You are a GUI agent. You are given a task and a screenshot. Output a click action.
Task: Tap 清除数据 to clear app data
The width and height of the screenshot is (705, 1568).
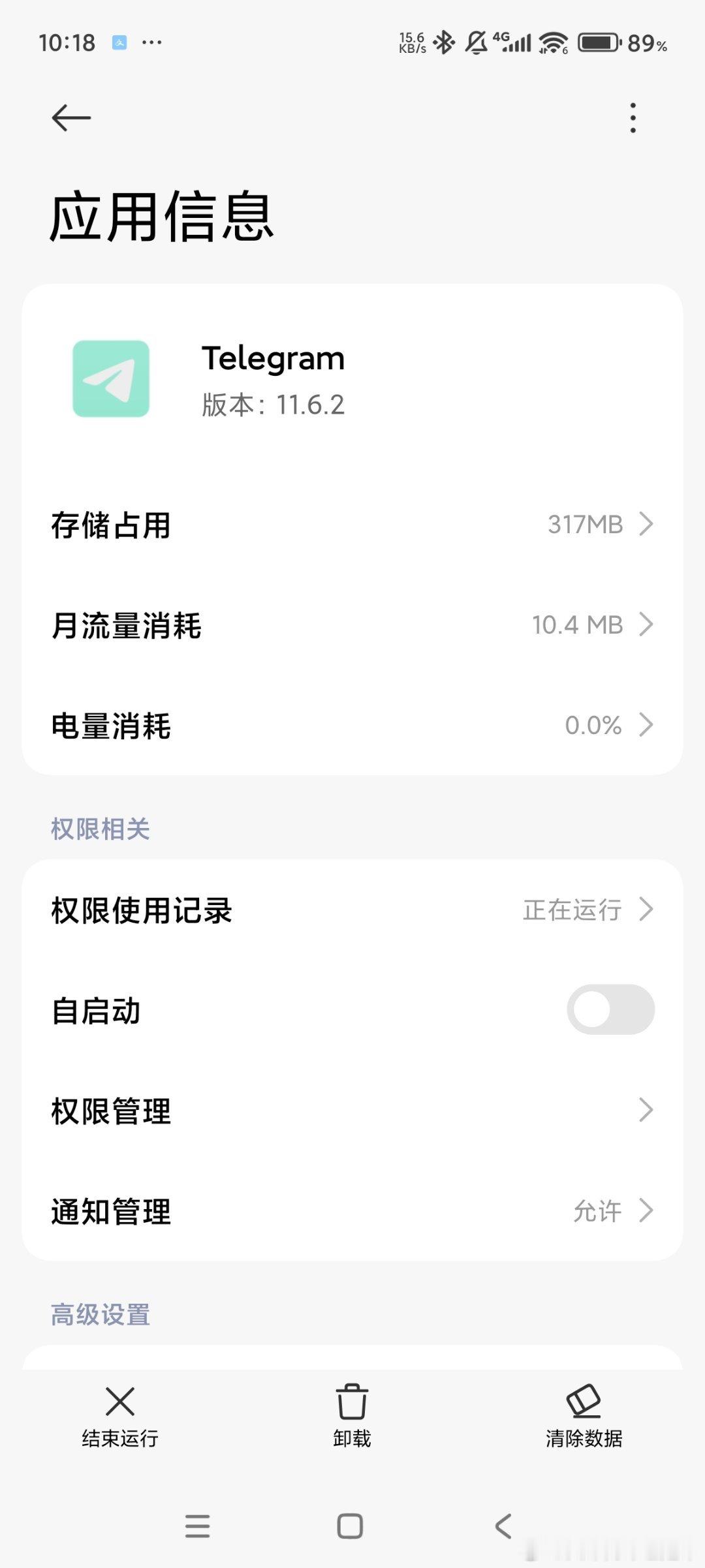[584, 1417]
